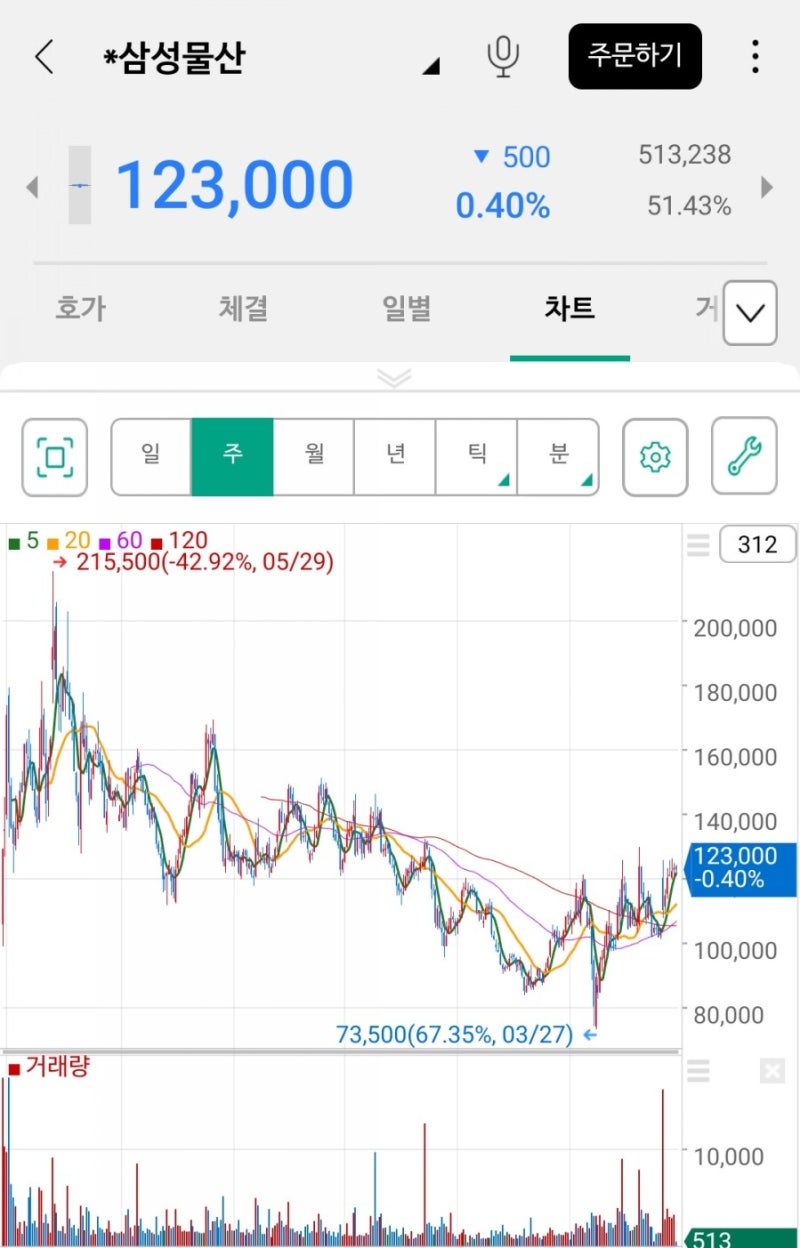The image size is (800, 1248).
Task: Switch to the 일별 tab
Action: (405, 309)
